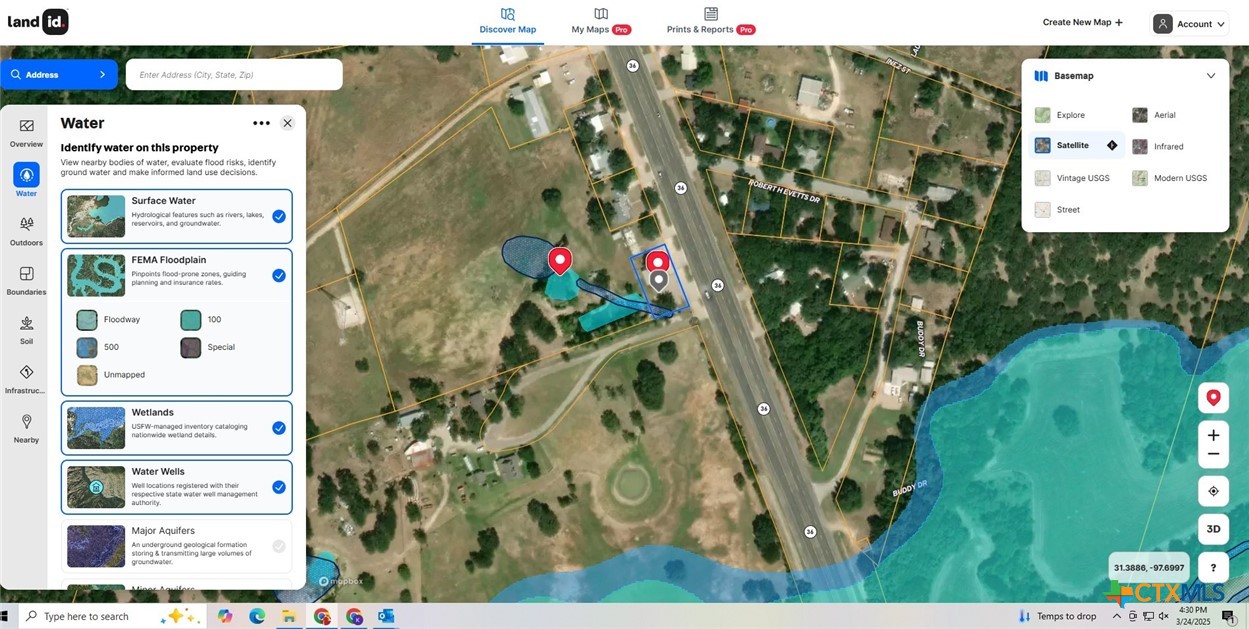Uncheck the Surface Water layer
This screenshot has width=1249, height=629.
point(279,216)
